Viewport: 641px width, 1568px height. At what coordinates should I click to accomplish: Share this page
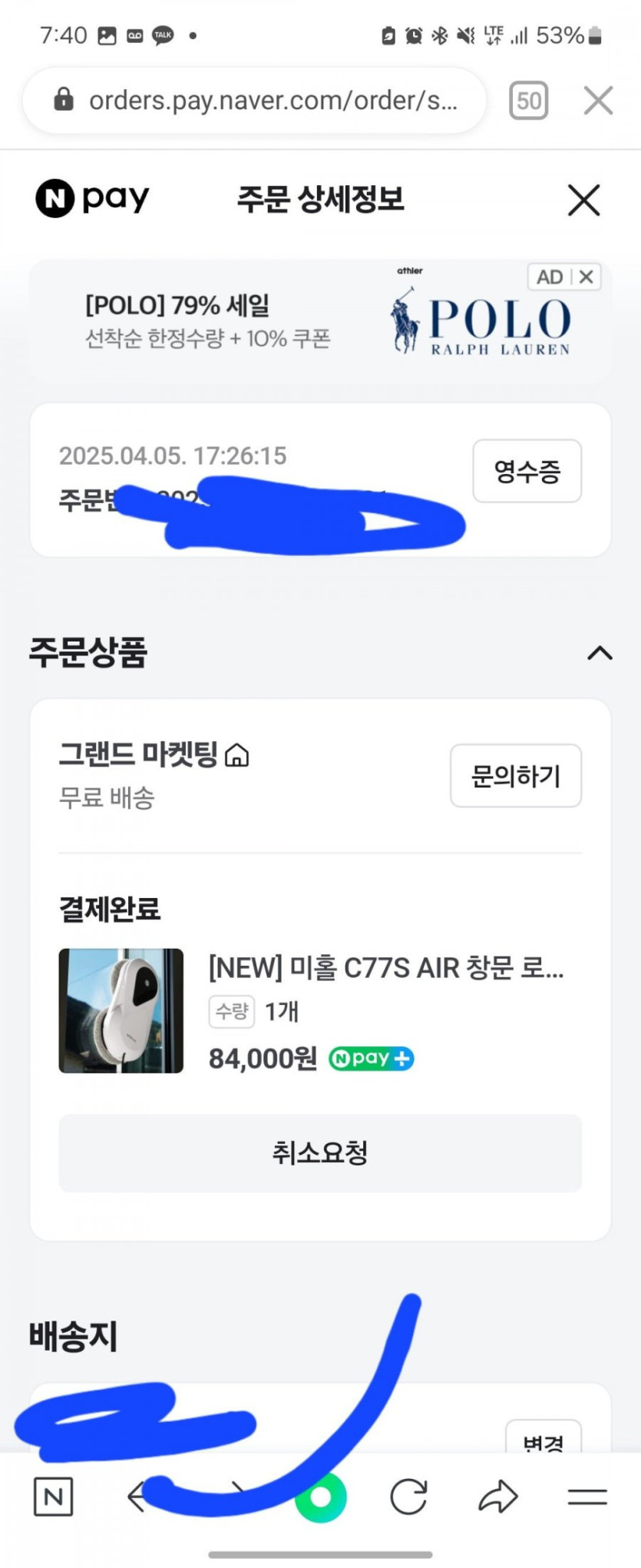[498, 1497]
